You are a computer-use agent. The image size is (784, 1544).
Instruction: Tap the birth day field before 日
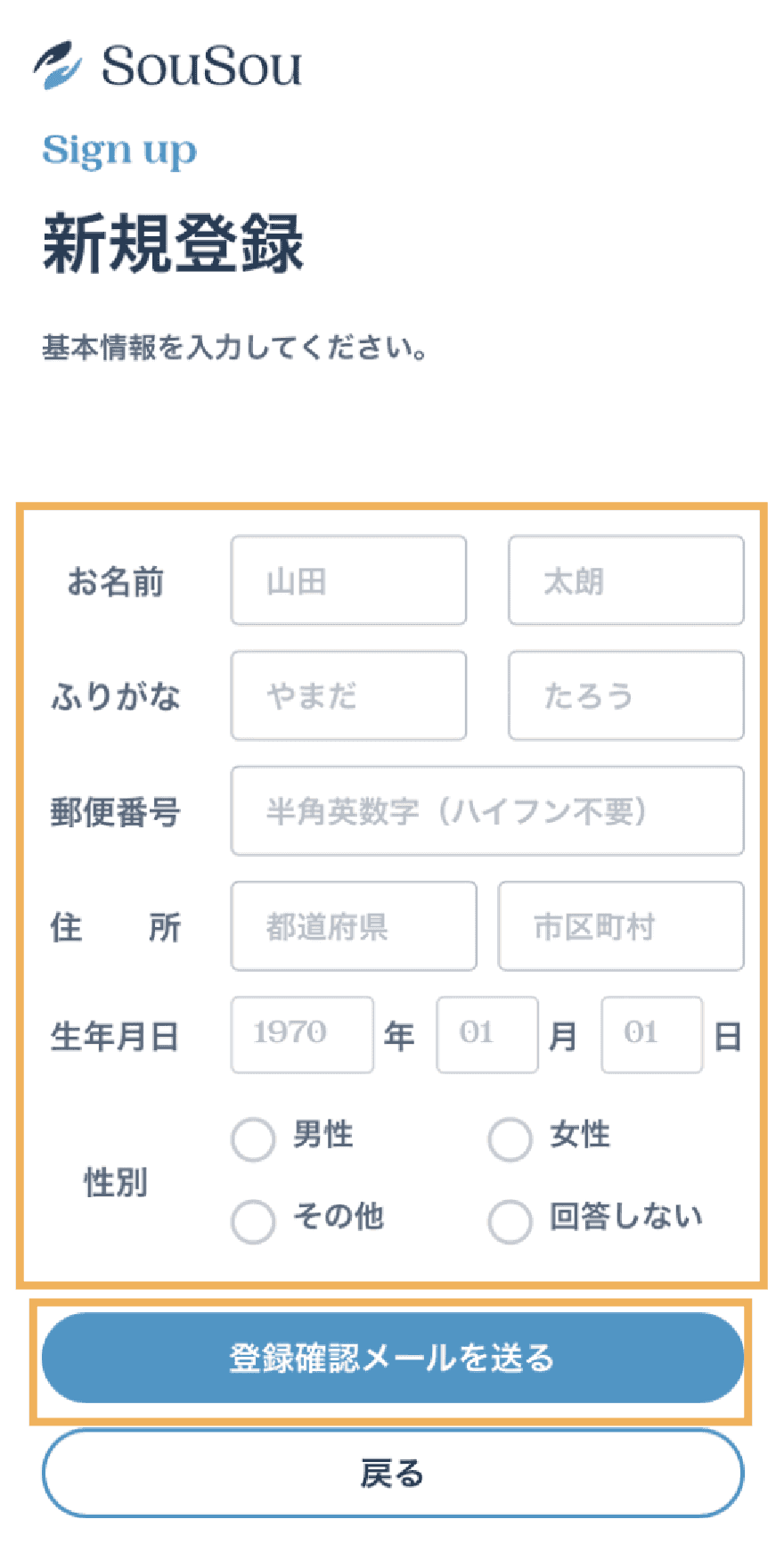pos(652,1035)
